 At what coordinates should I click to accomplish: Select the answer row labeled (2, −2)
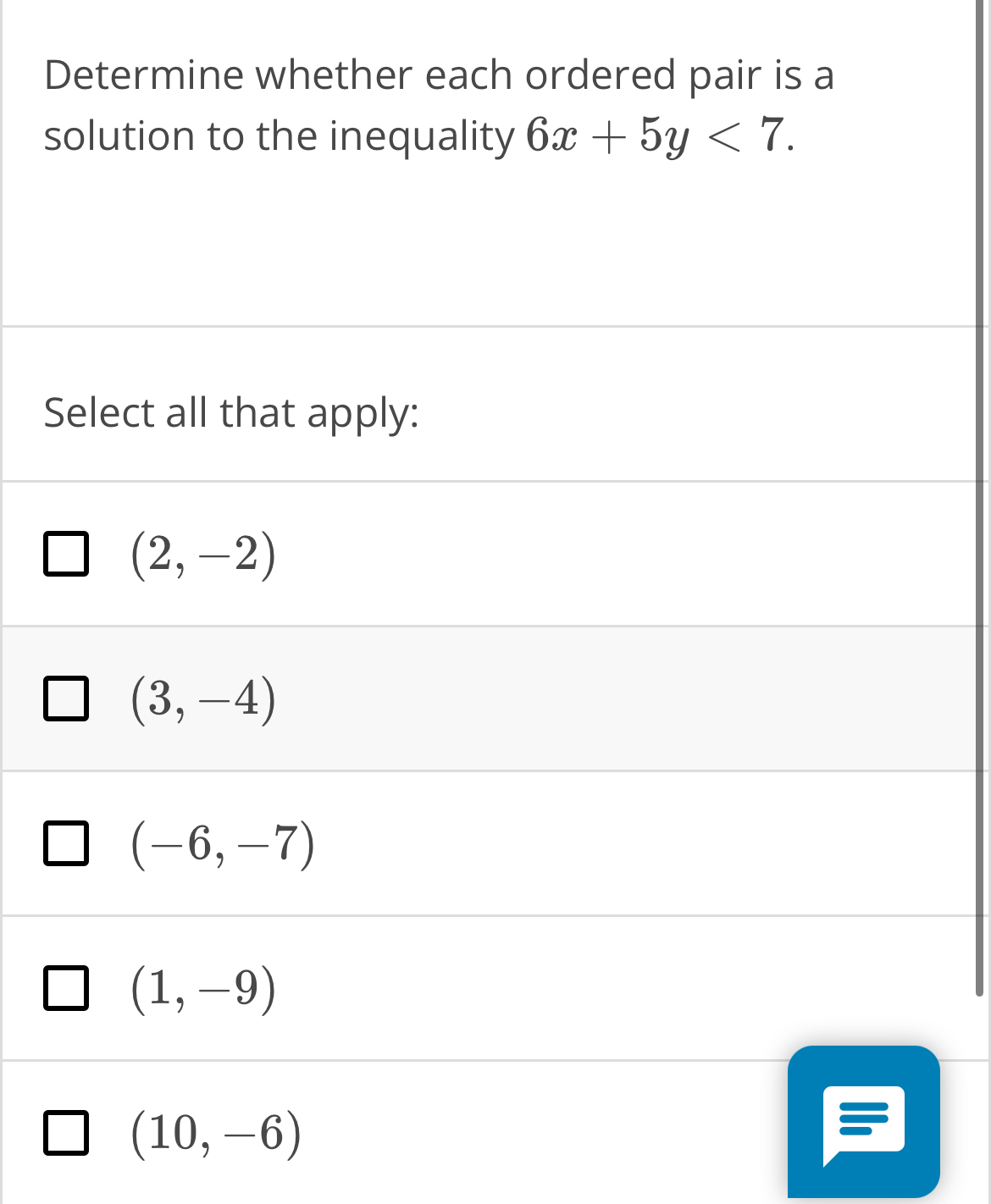[339, 555]
